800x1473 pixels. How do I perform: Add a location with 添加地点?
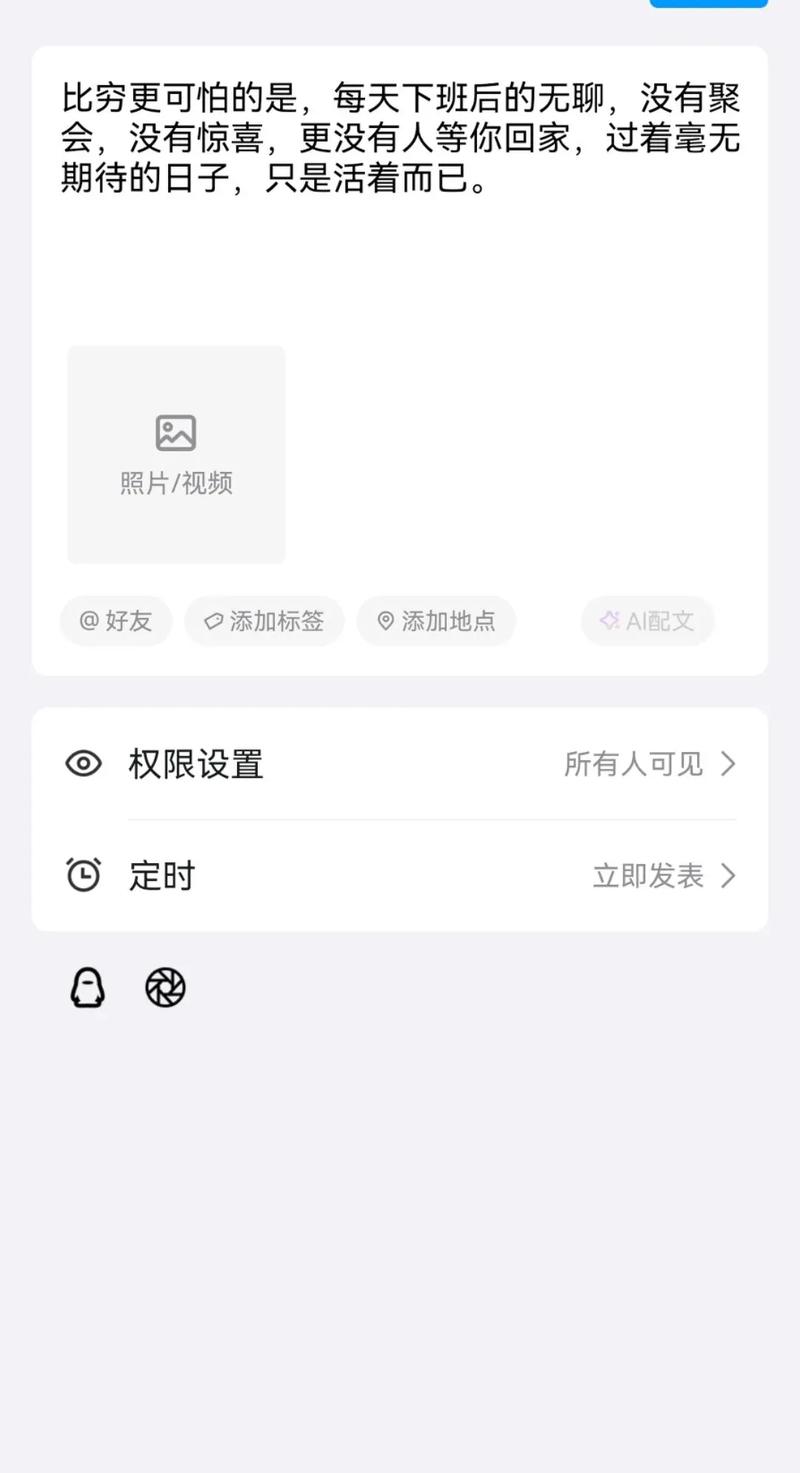coord(437,621)
